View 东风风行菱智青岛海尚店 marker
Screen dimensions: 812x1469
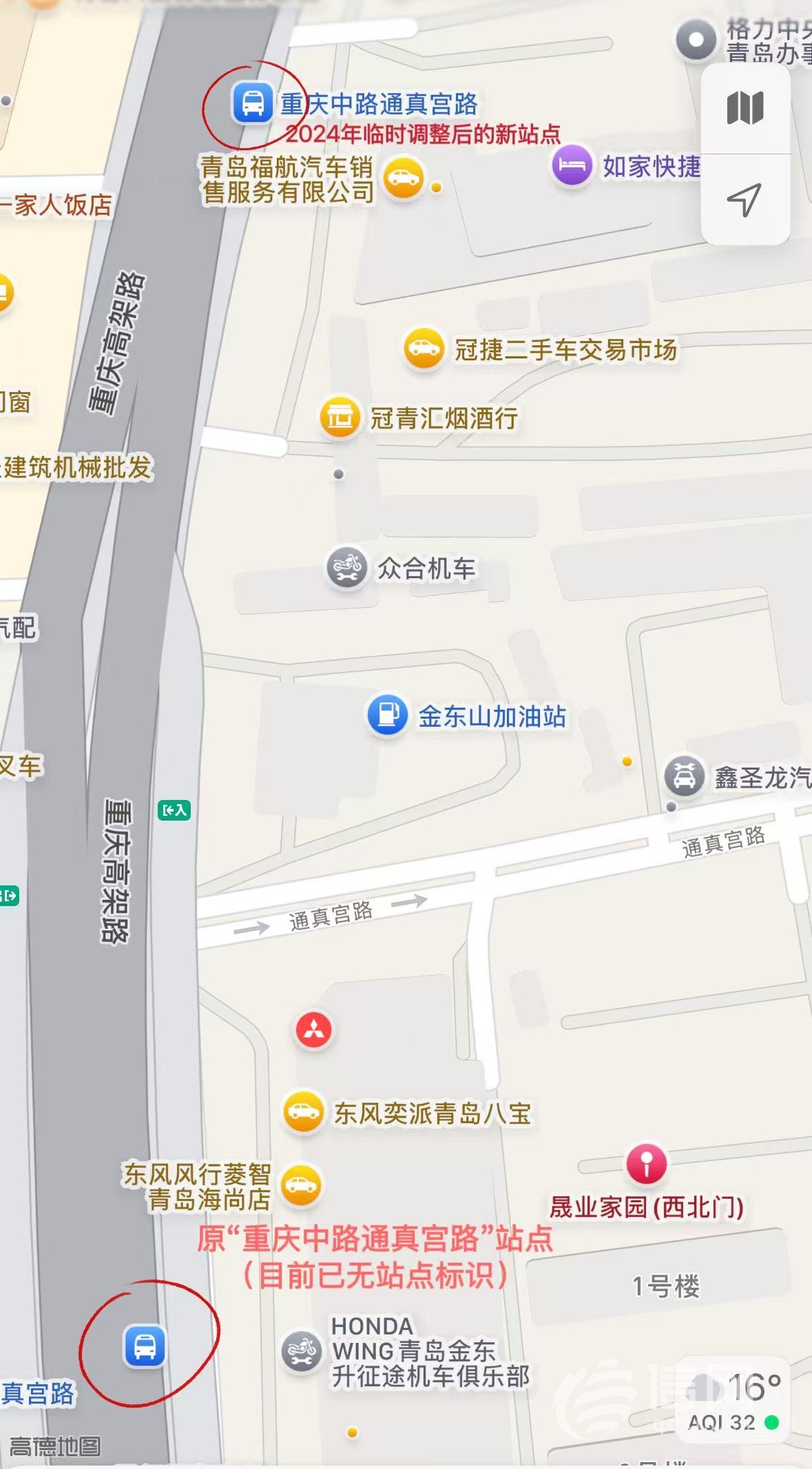302,1184
